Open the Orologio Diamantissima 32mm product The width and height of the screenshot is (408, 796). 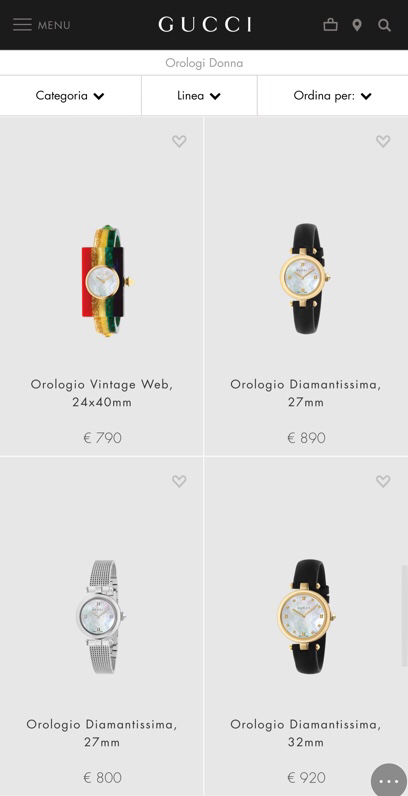pyautogui.click(x=306, y=626)
